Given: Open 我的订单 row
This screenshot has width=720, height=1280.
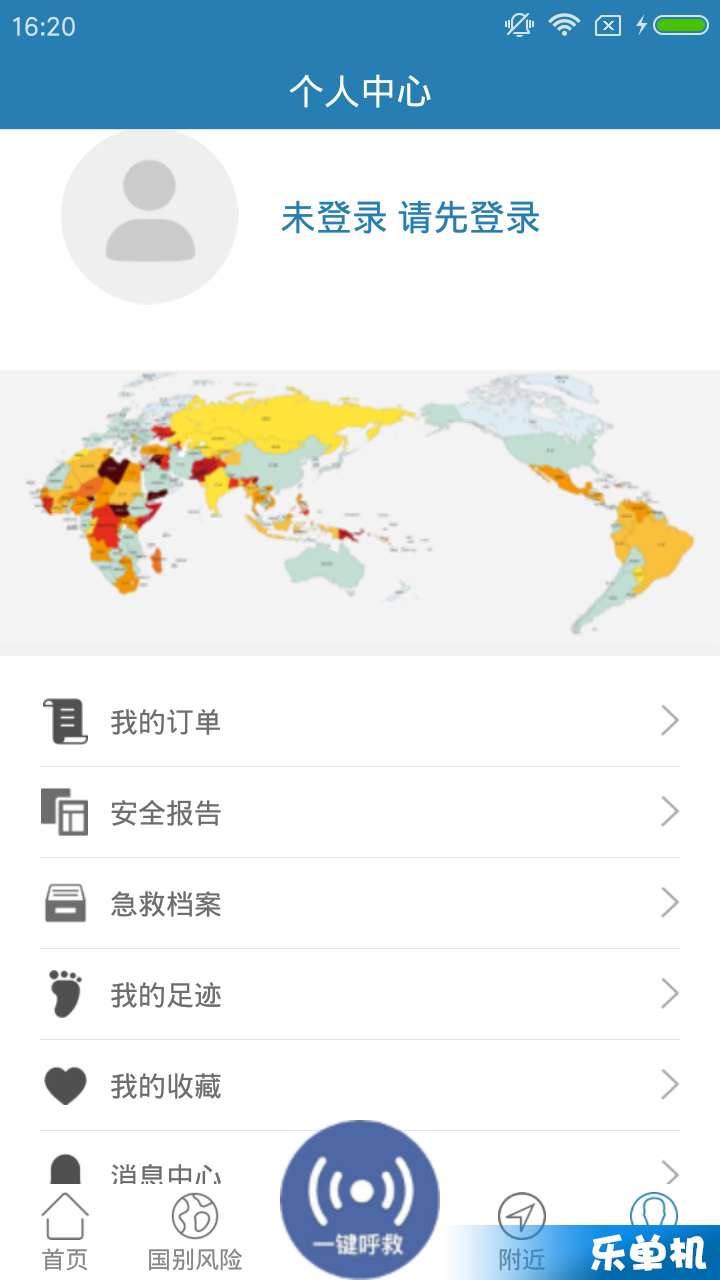Looking at the screenshot, I should pos(360,722).
